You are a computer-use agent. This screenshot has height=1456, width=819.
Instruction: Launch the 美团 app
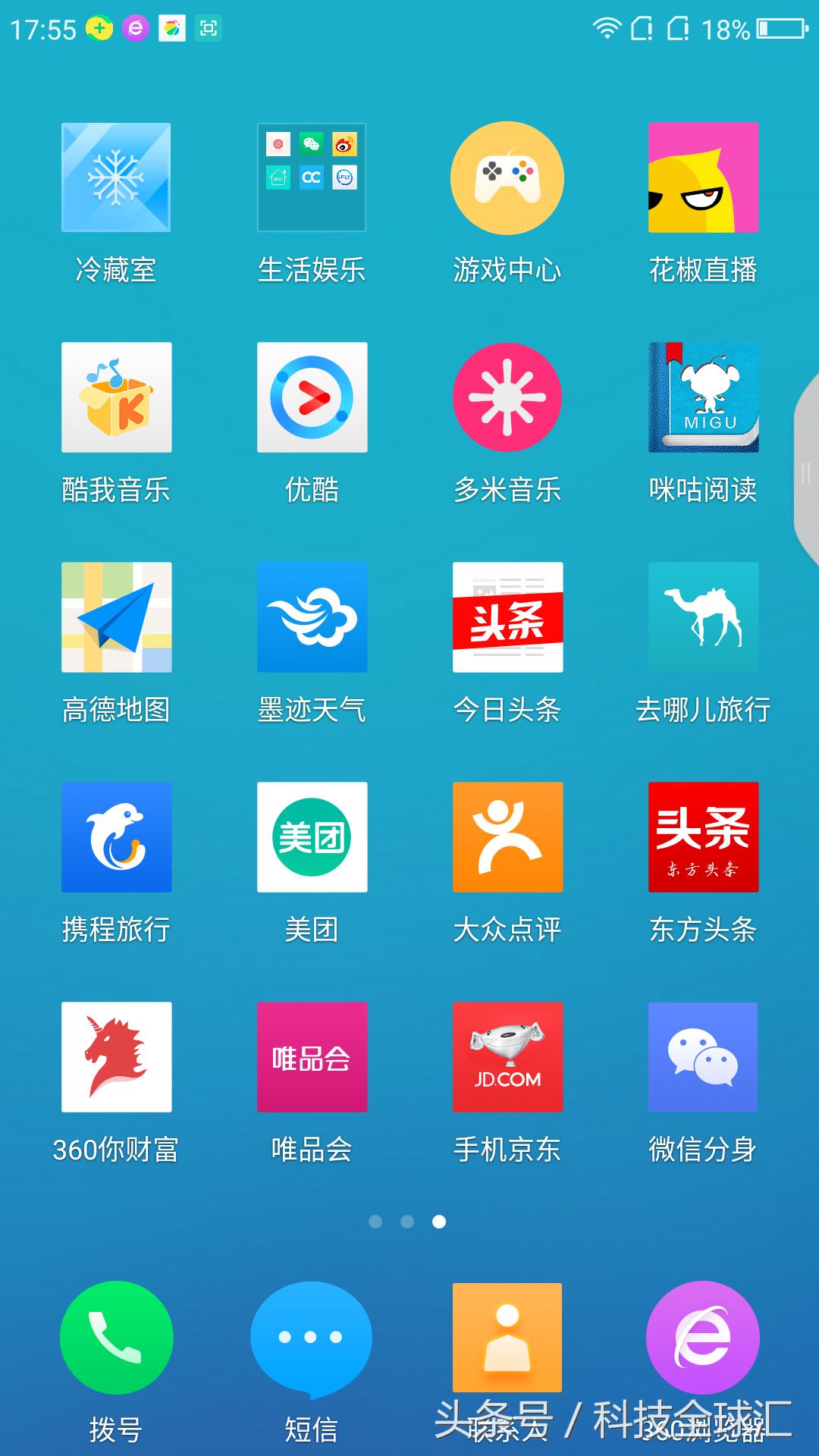(x=312, y=838)
